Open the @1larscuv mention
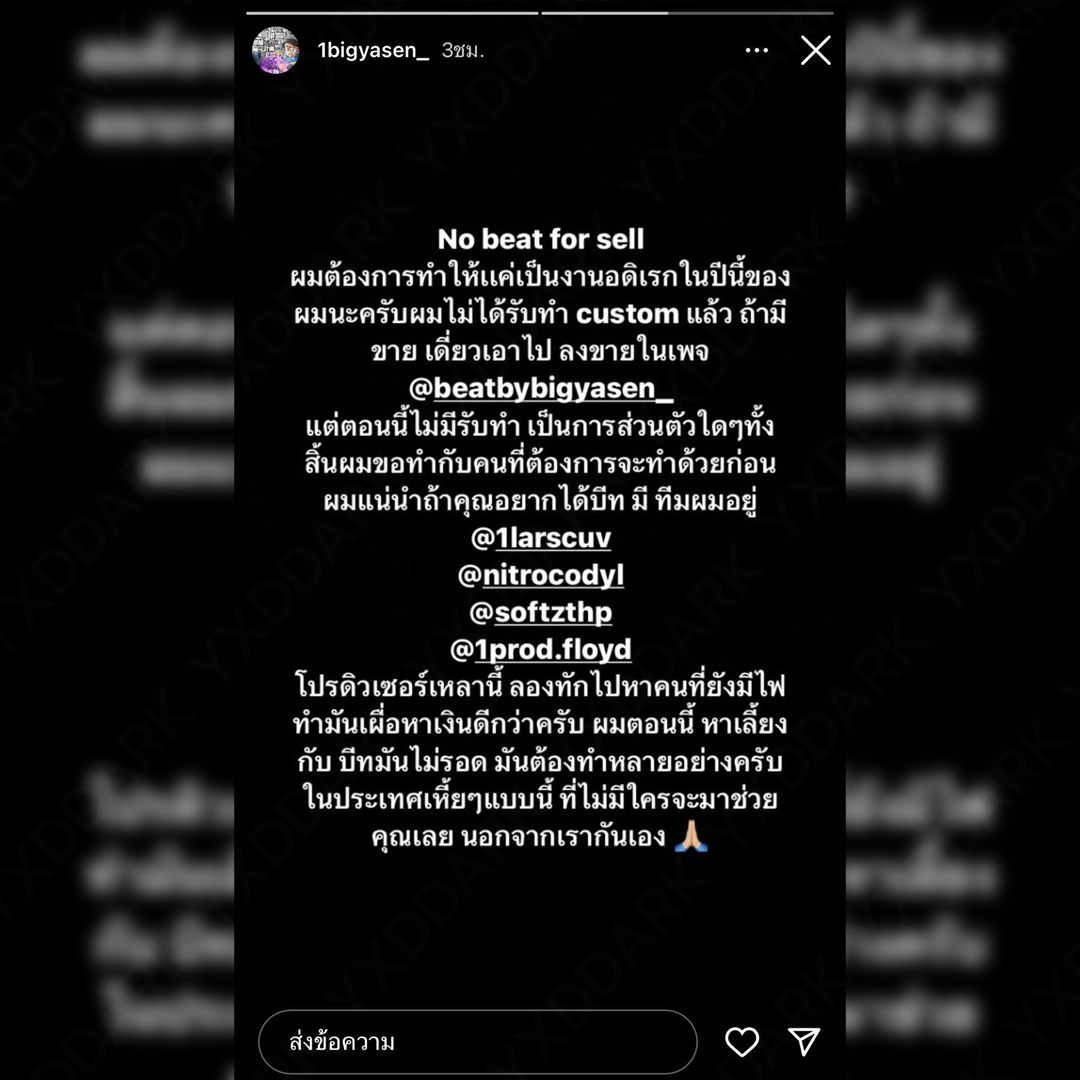This screenshot has width=1080, height=1080. [540, 538]
